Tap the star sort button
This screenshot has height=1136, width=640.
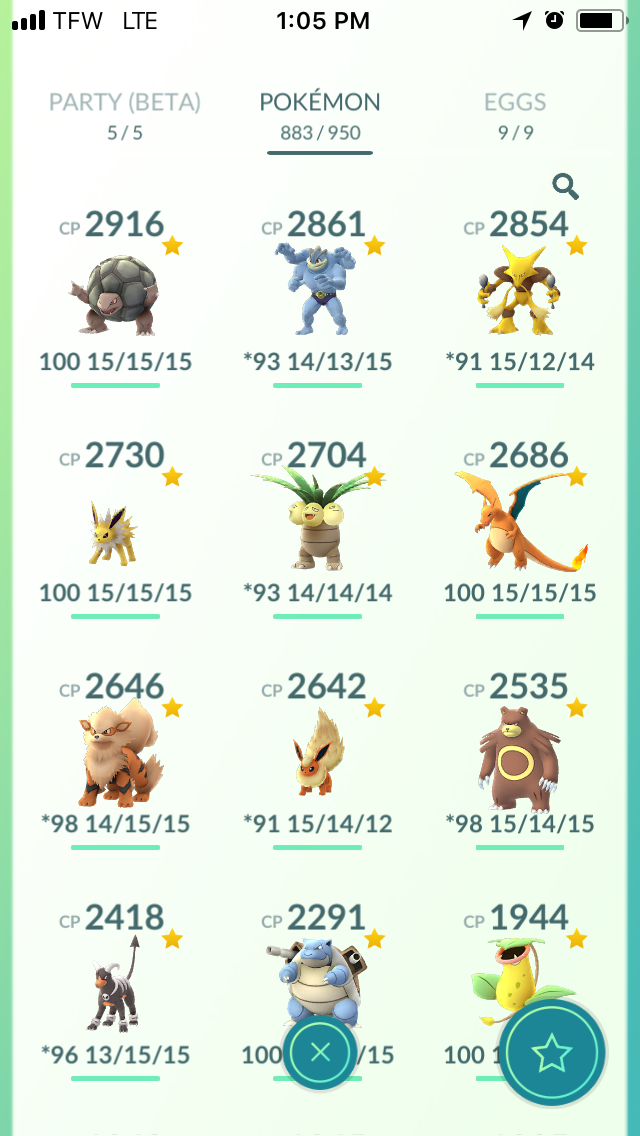click(x=552, y=1053)
